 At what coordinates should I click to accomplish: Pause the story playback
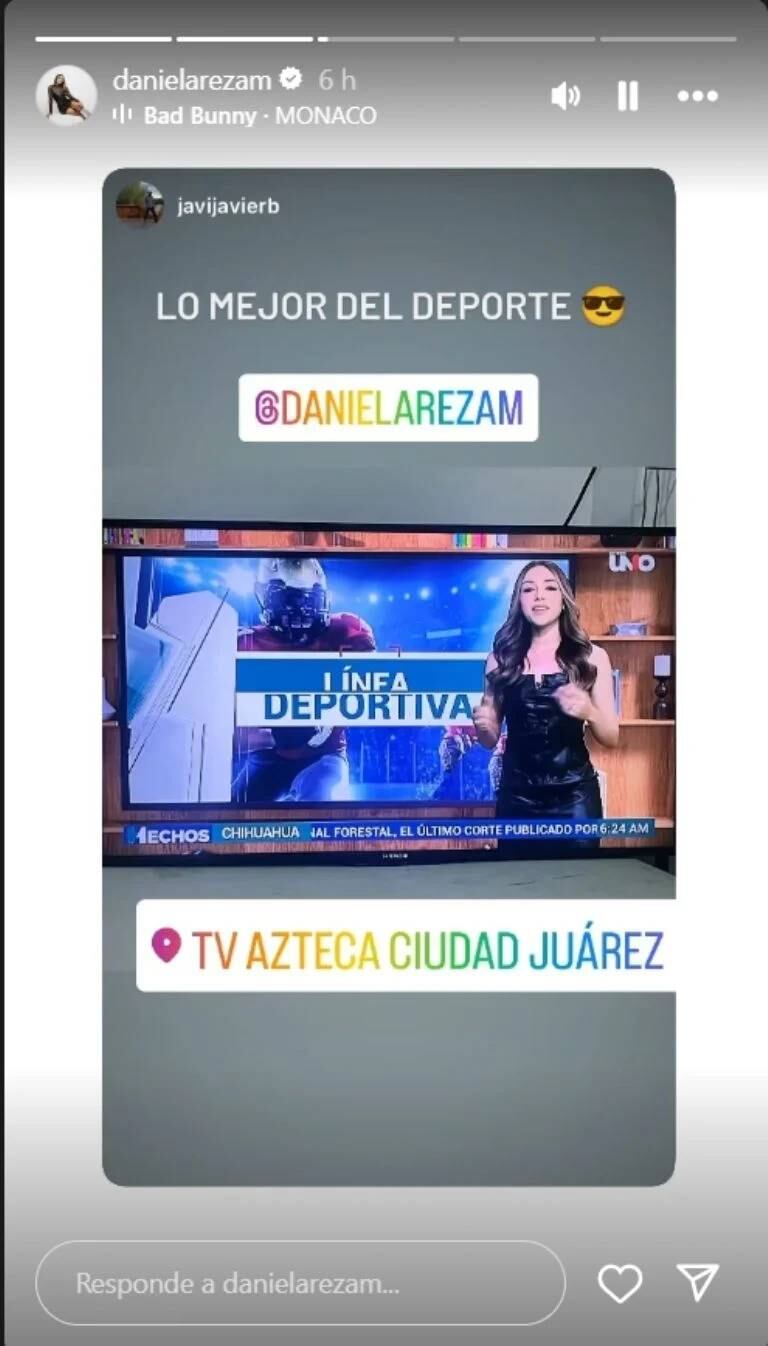(x=627, y=95)
